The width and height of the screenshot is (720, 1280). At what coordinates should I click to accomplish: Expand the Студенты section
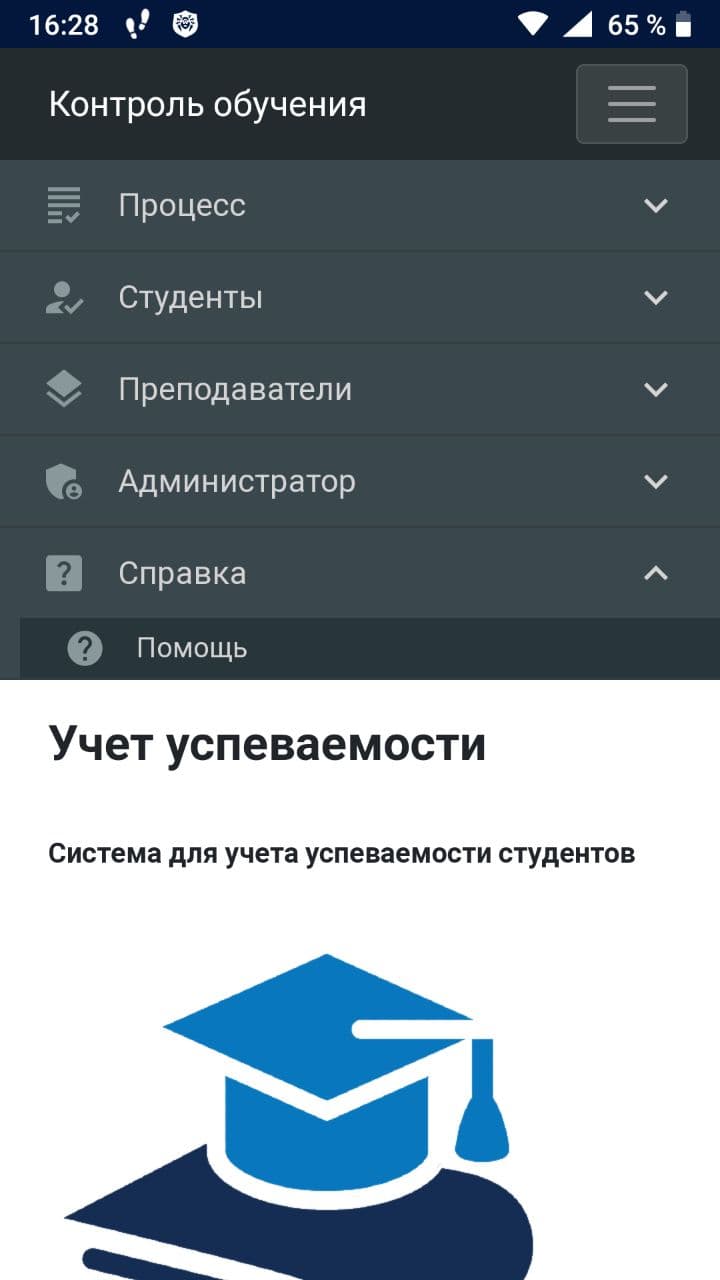tap(360, 297)
